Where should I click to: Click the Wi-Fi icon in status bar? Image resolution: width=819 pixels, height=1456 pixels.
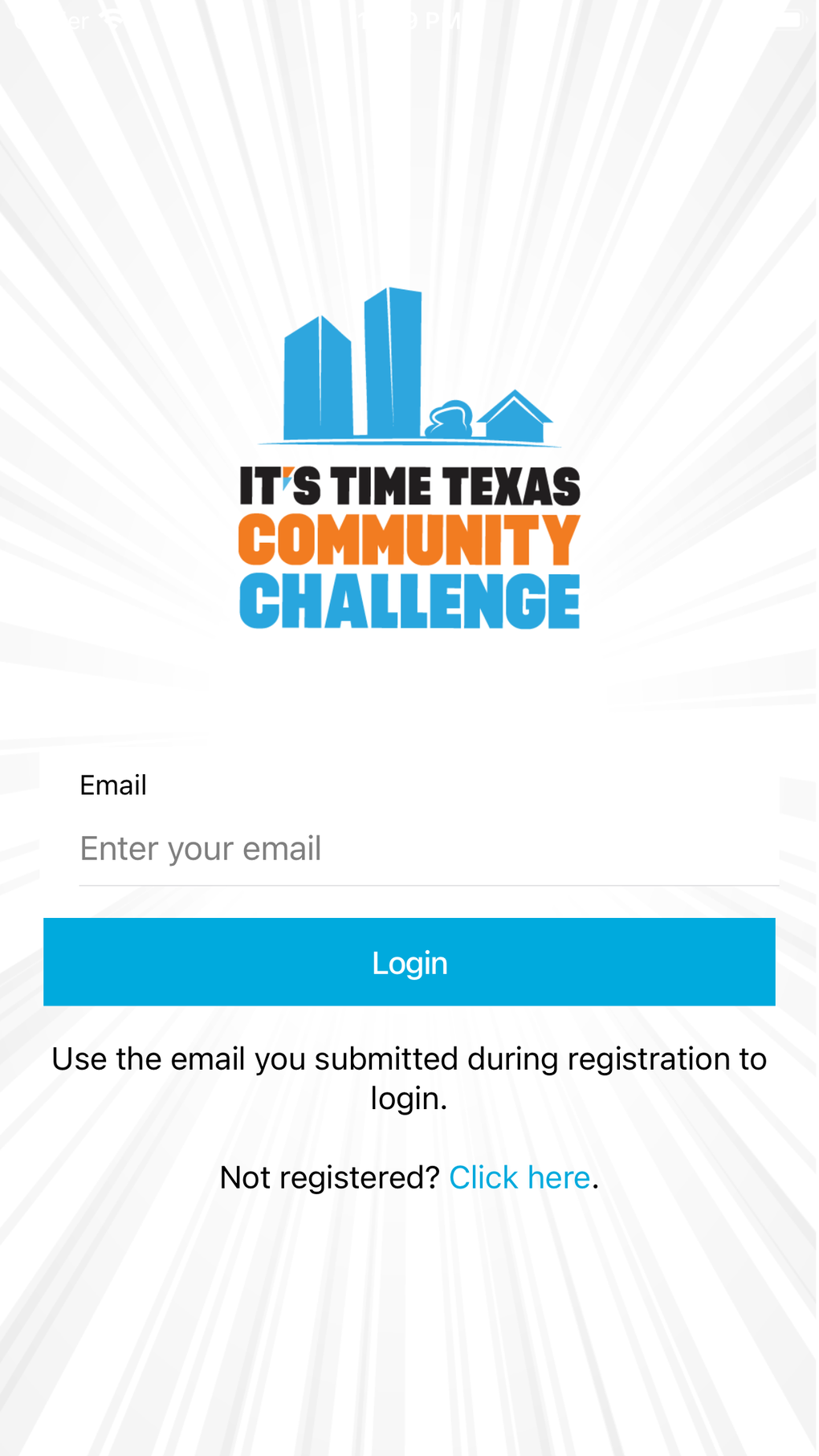coord(112,18)
